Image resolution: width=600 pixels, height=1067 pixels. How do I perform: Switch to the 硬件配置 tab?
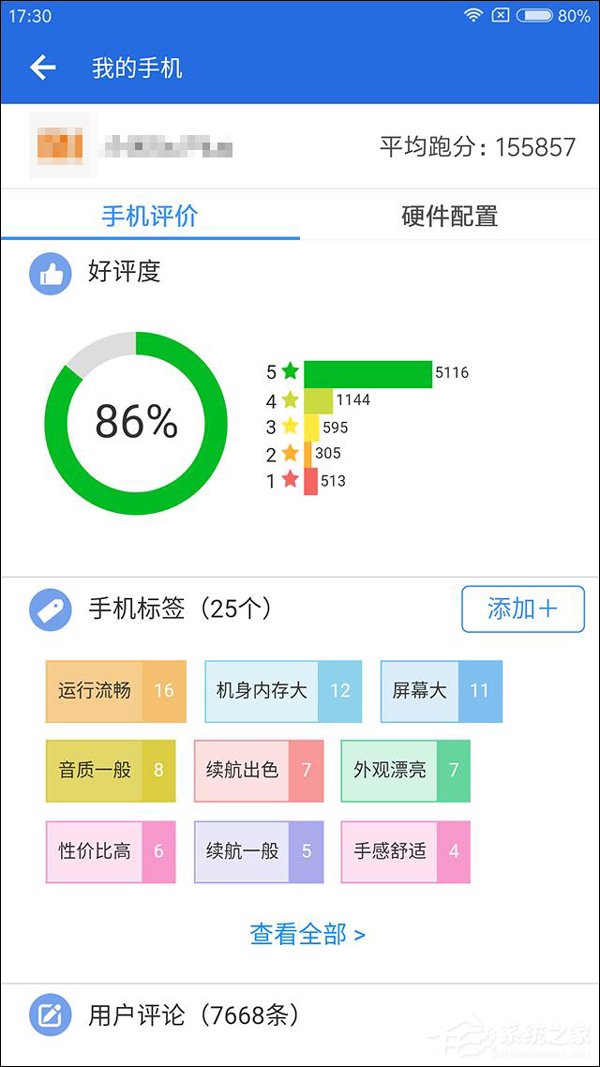point(449,215)
